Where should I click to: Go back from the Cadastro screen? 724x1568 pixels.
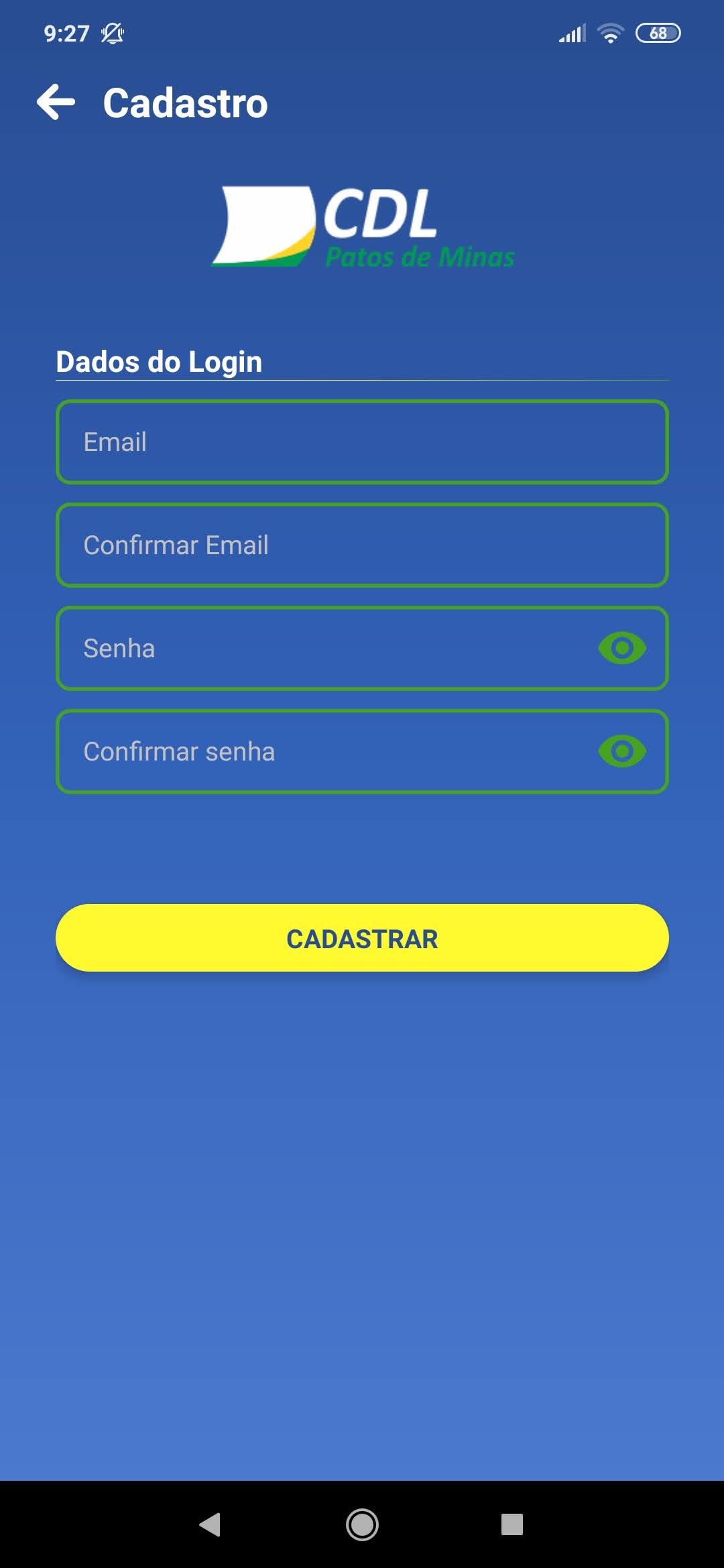56,103
